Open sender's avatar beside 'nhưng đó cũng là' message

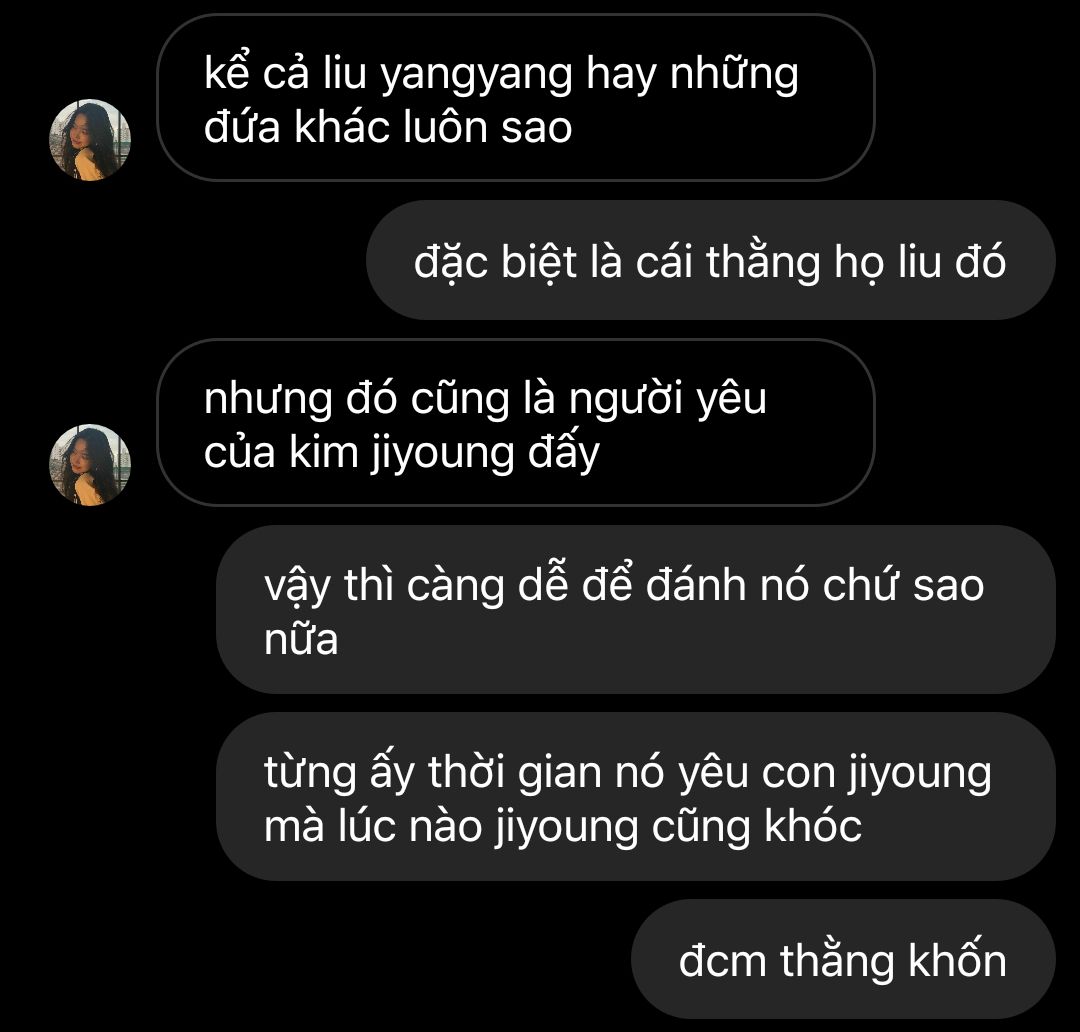[90, 464]
